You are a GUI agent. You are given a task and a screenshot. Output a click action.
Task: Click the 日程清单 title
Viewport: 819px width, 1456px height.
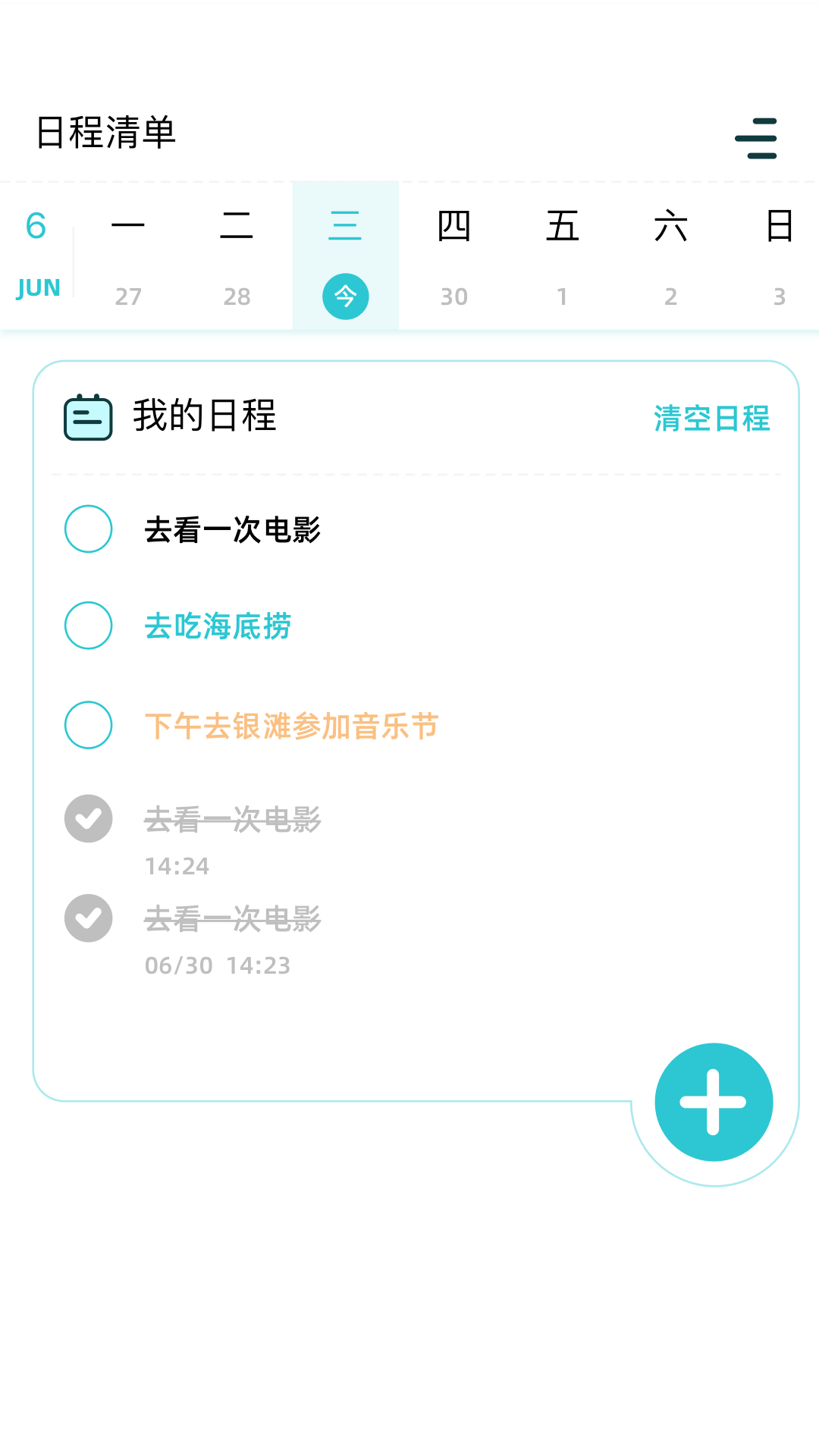coord(106,130)
